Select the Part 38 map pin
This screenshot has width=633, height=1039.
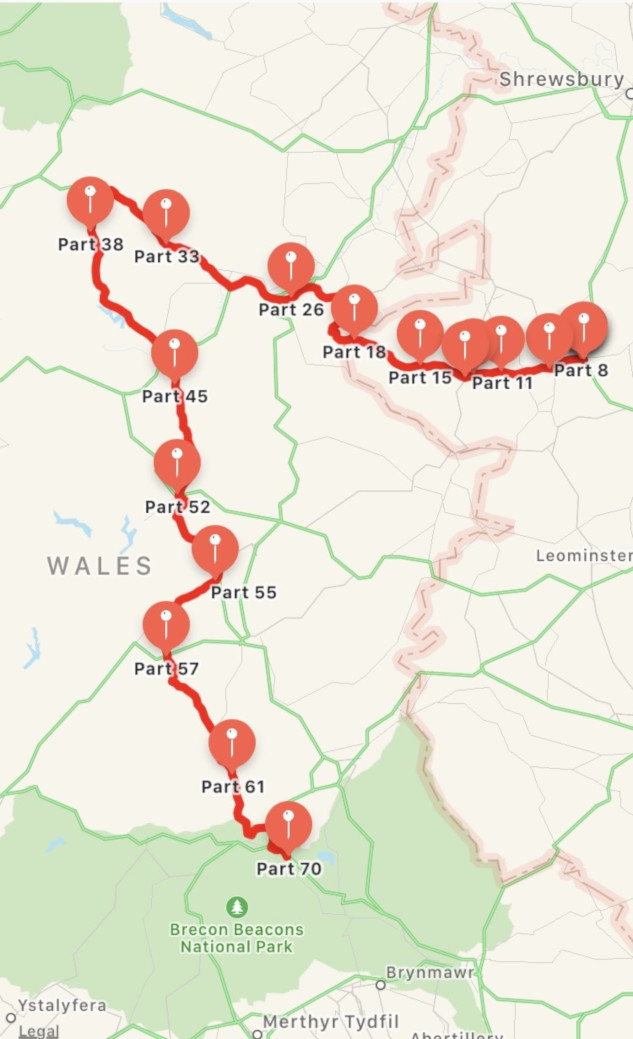(90, 201)
